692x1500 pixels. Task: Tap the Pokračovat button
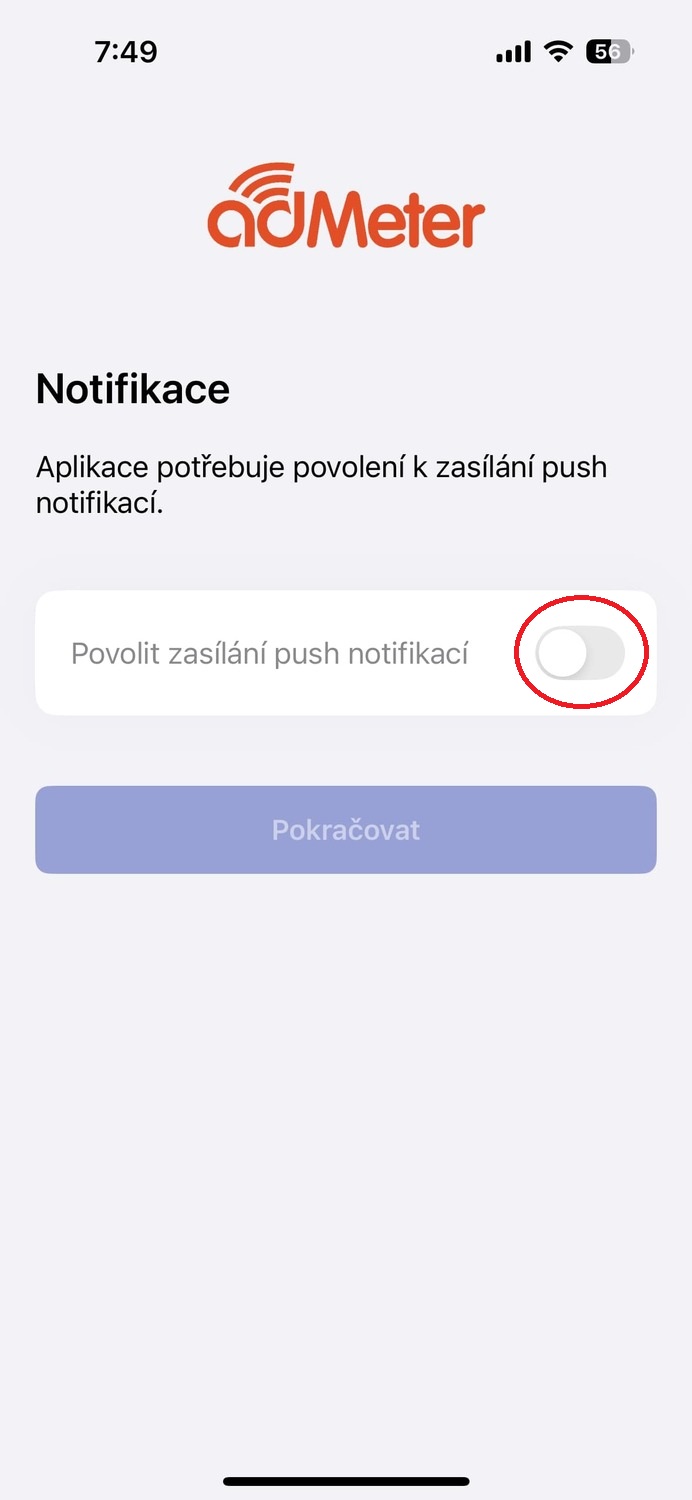346,830
